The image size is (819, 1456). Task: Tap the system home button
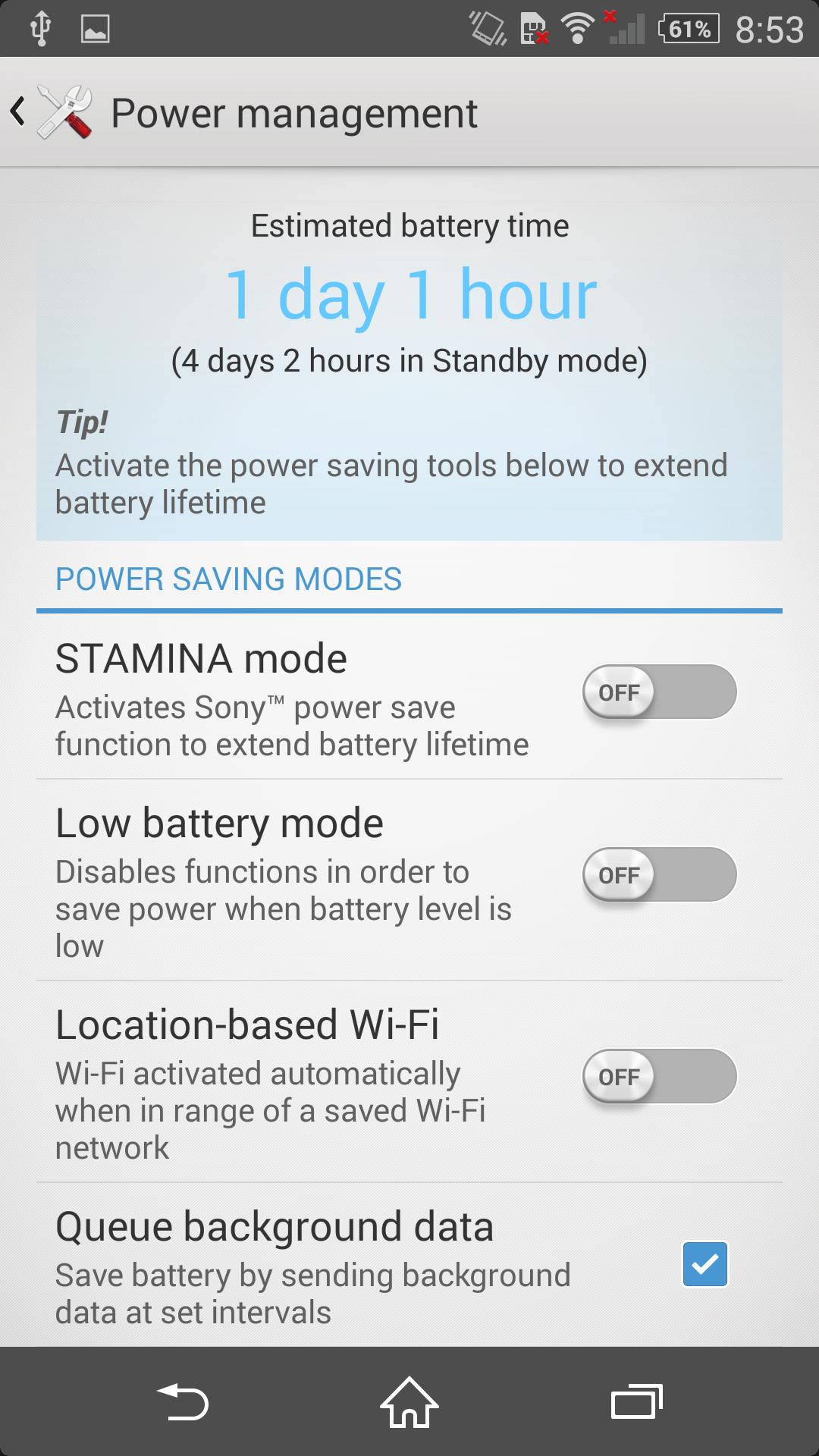coord(409,1402)
